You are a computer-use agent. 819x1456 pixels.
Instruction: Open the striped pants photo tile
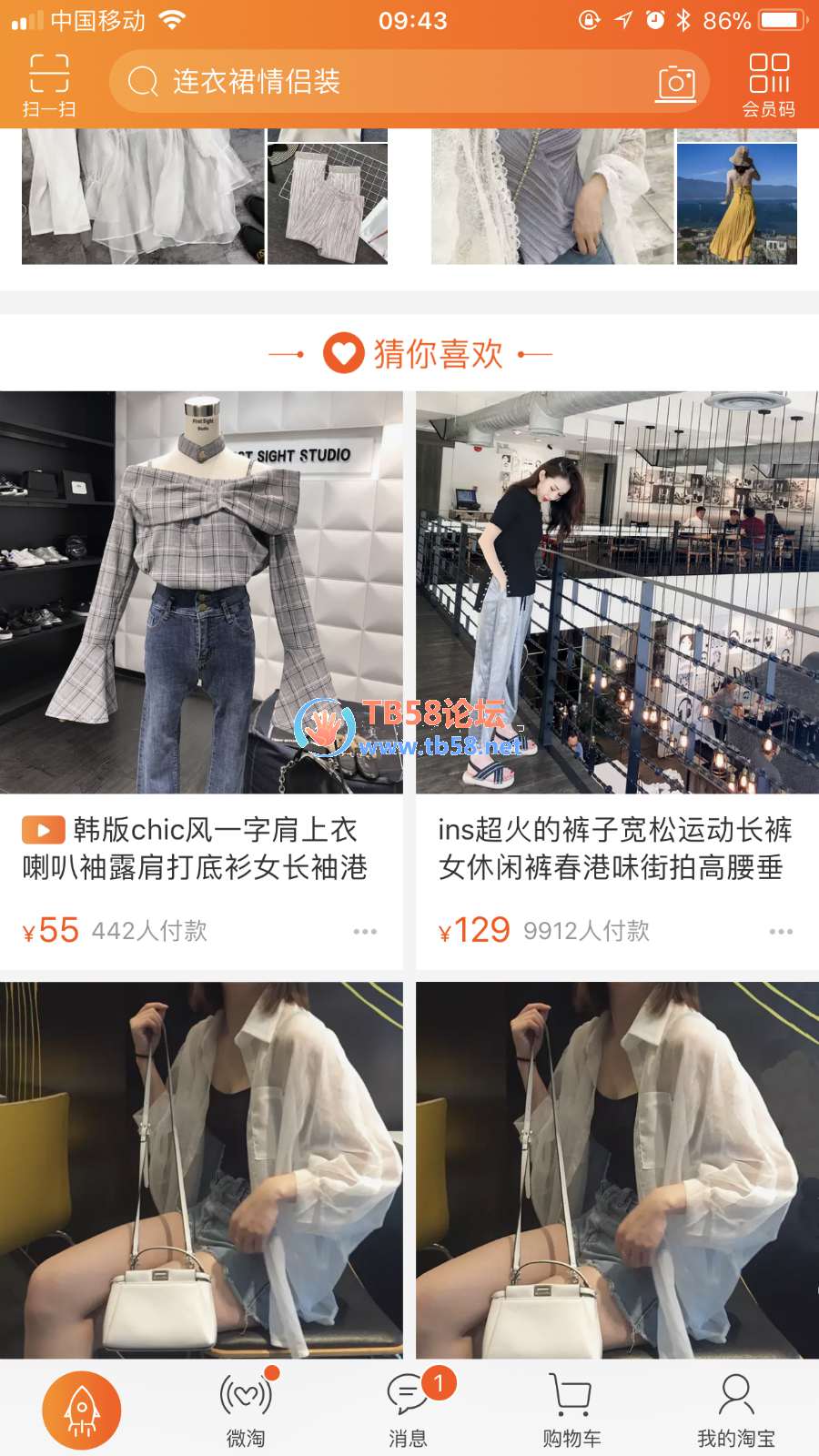328,204
